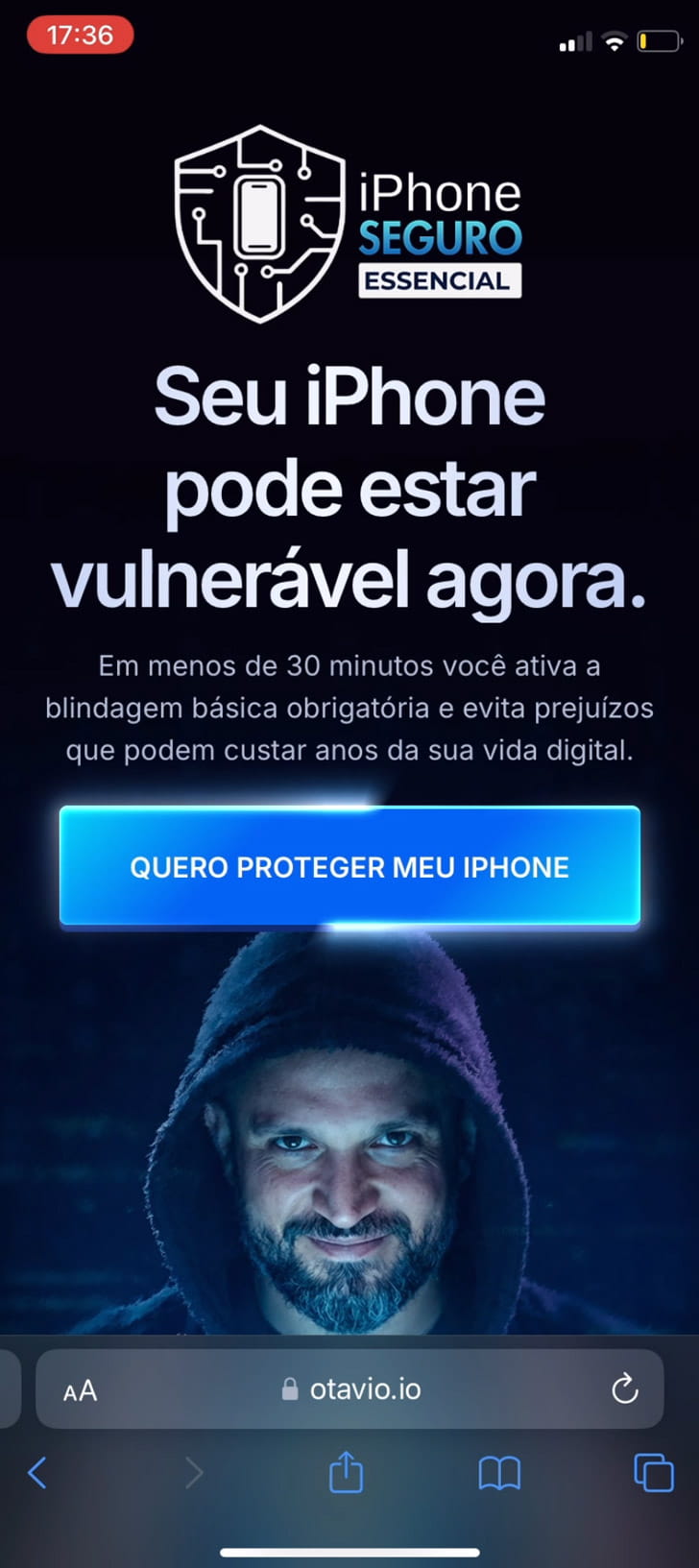Tap the QUERO PROTEGER MEU IPHONE button
The width and height of the screenshot is (699, 1568).
point(349,867)
